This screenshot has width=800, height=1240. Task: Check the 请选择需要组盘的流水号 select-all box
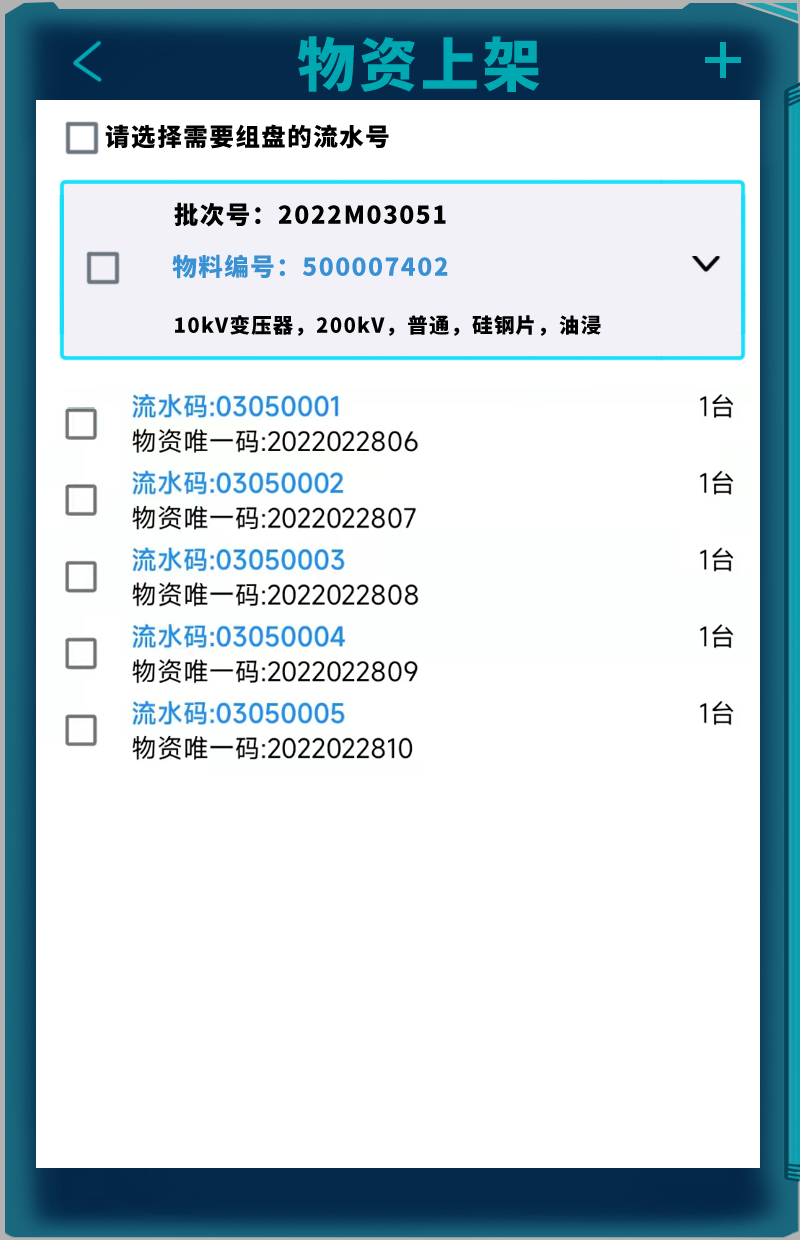(81, 138)
